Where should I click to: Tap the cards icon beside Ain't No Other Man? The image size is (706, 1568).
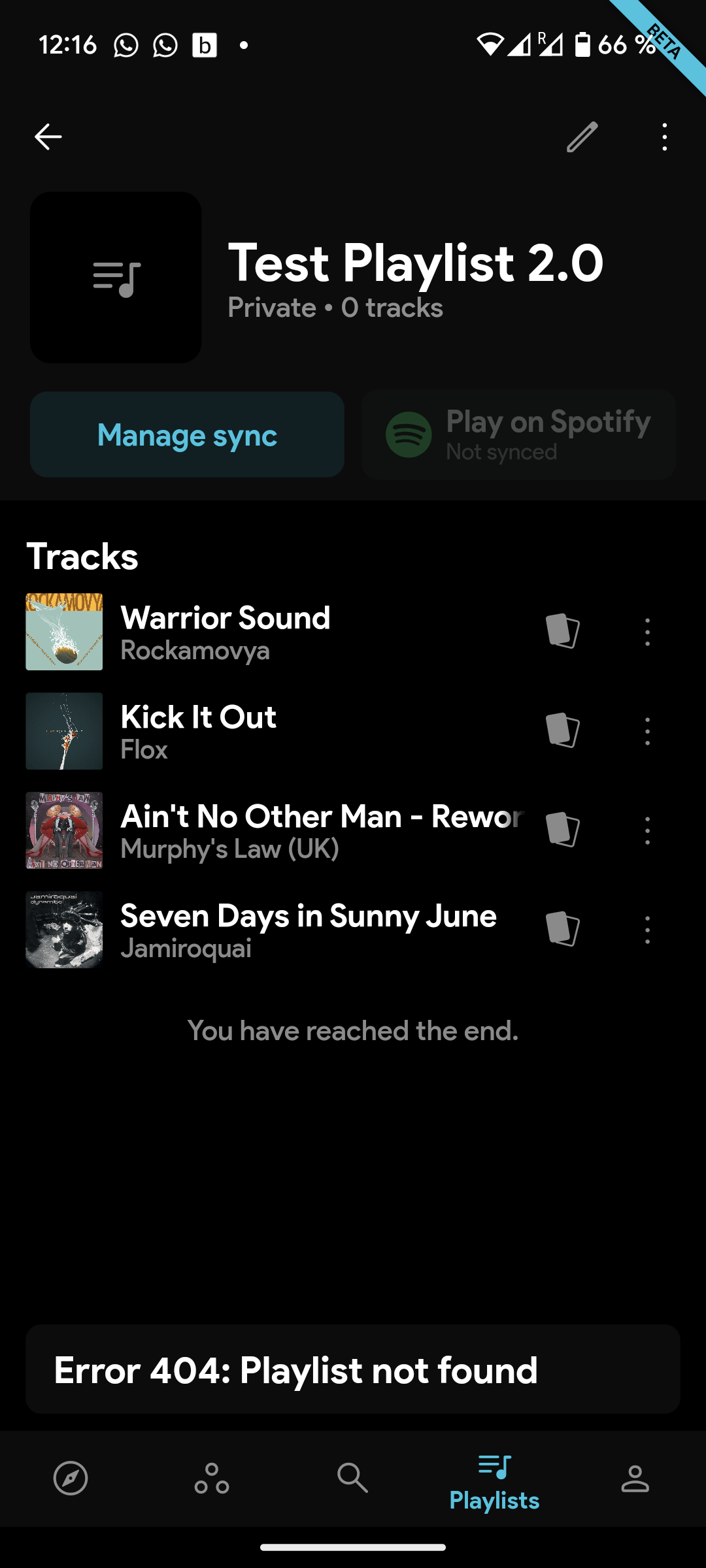pyautogui.click(x=563, y=830)
